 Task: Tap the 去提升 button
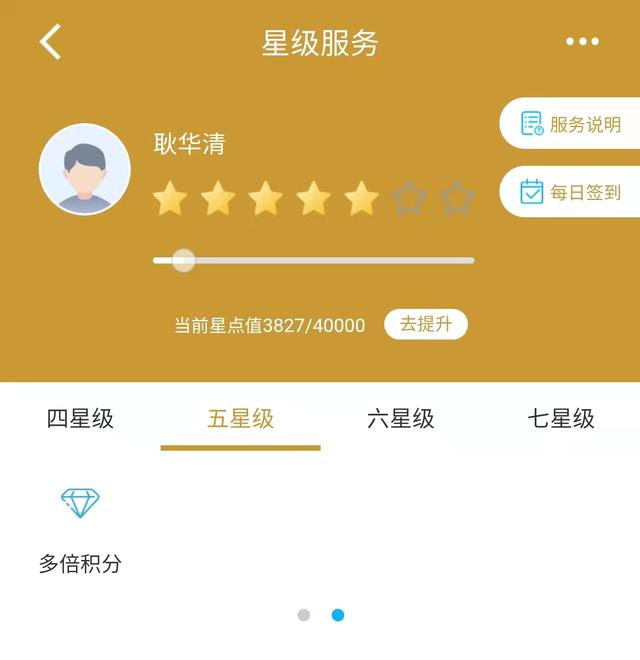coord(426,324)
